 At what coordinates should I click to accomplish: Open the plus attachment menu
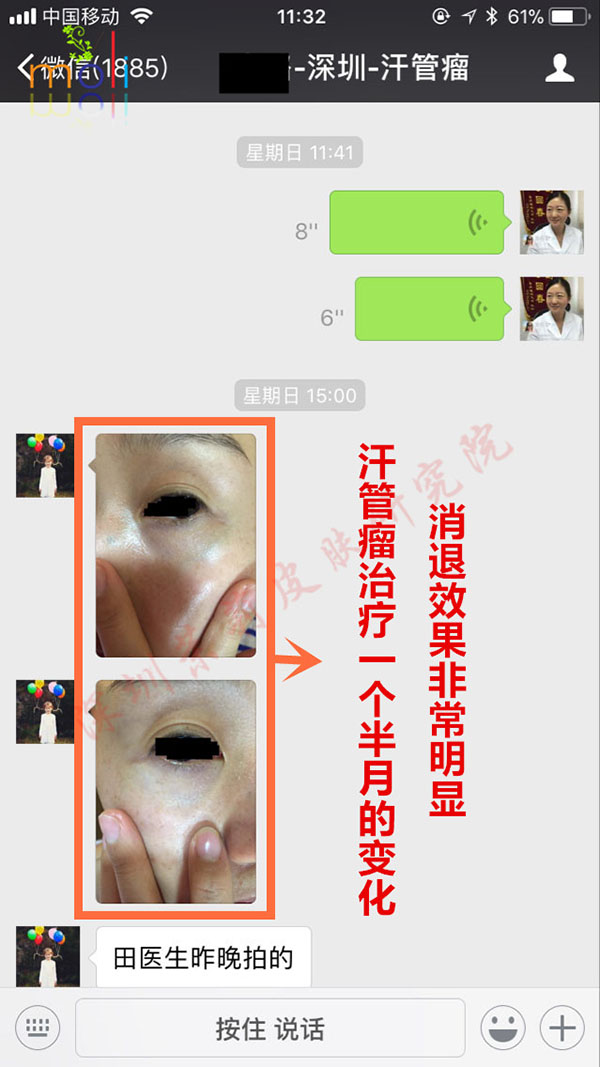coord(562,1027)
